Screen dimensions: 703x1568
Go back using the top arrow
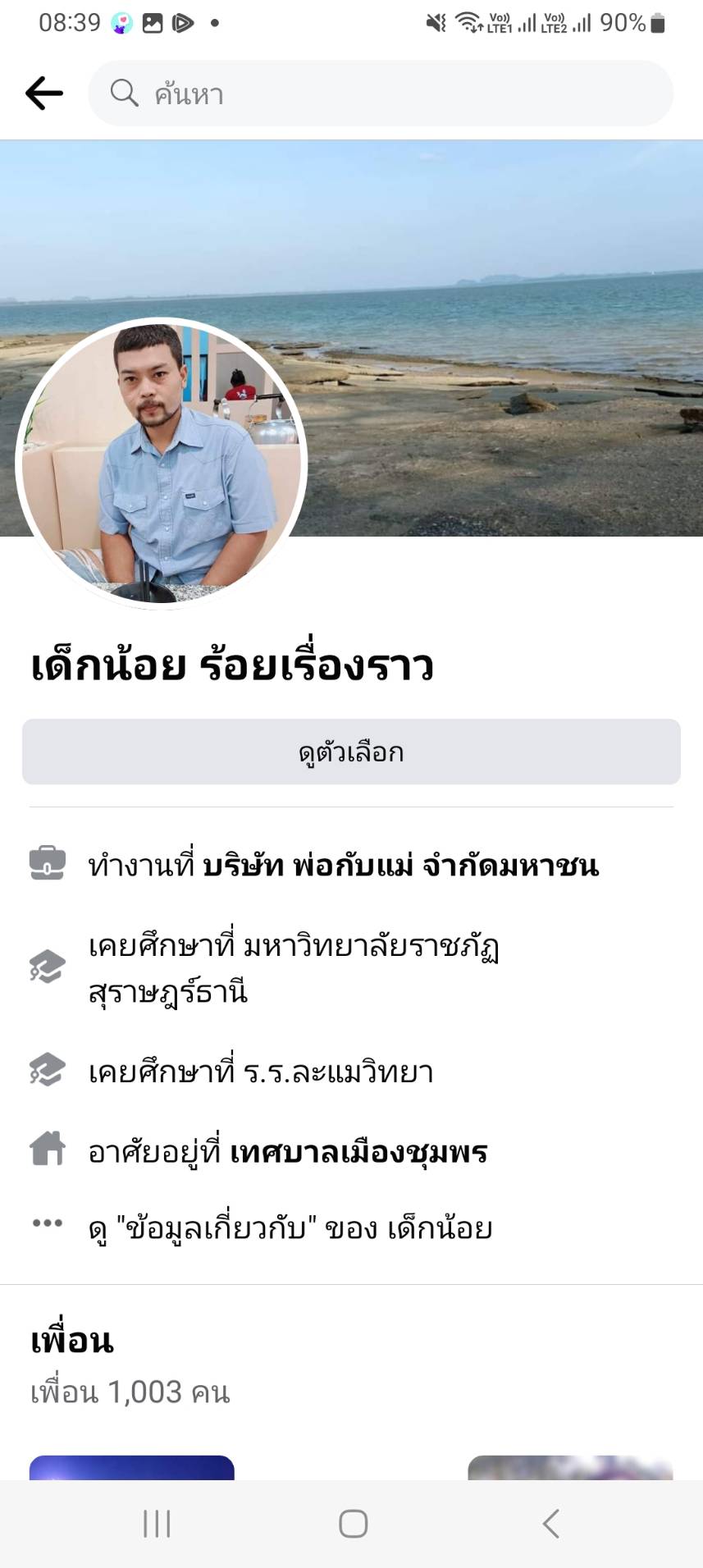coord(44,94)
